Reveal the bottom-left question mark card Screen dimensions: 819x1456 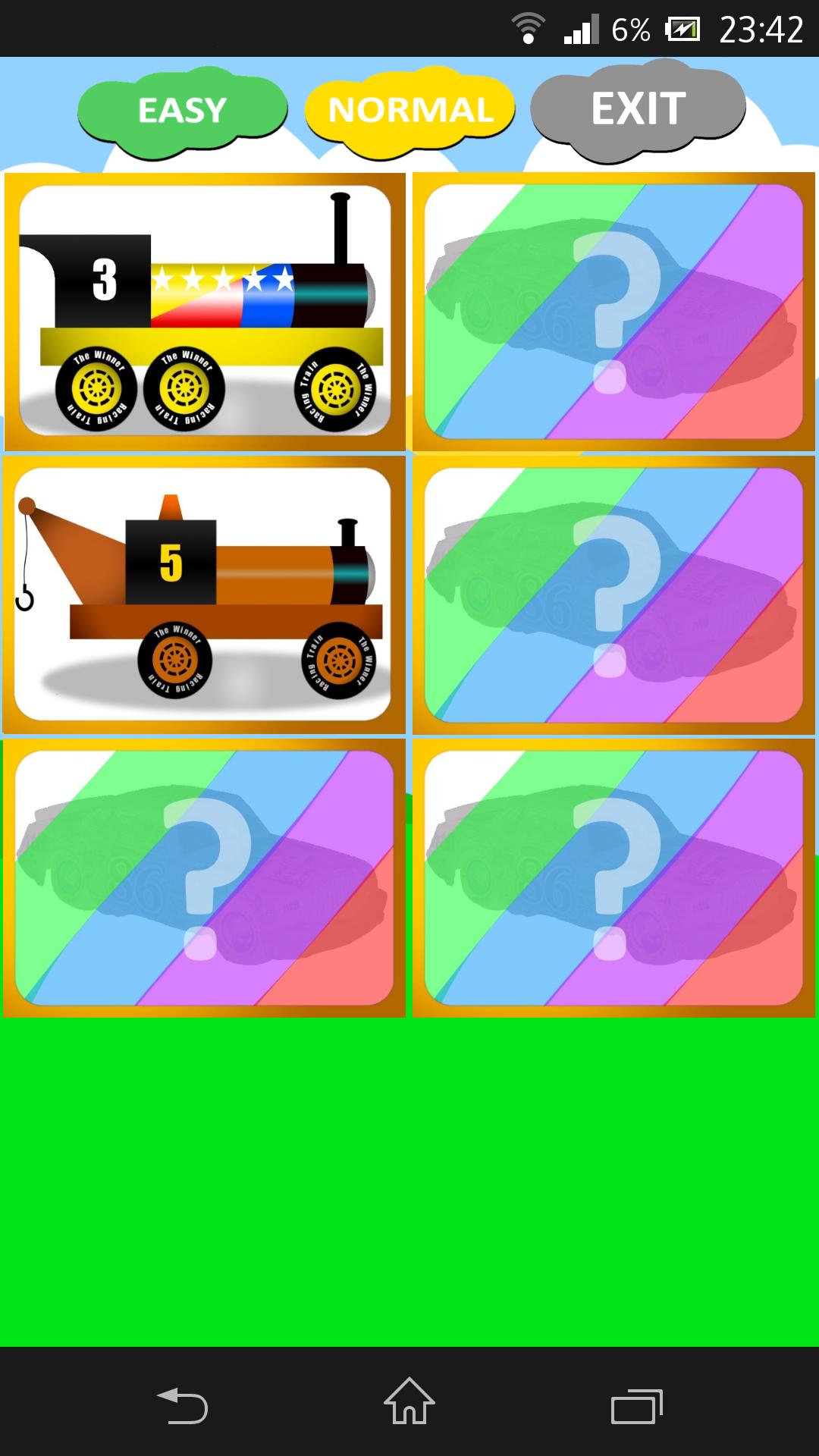pos(205,878)
